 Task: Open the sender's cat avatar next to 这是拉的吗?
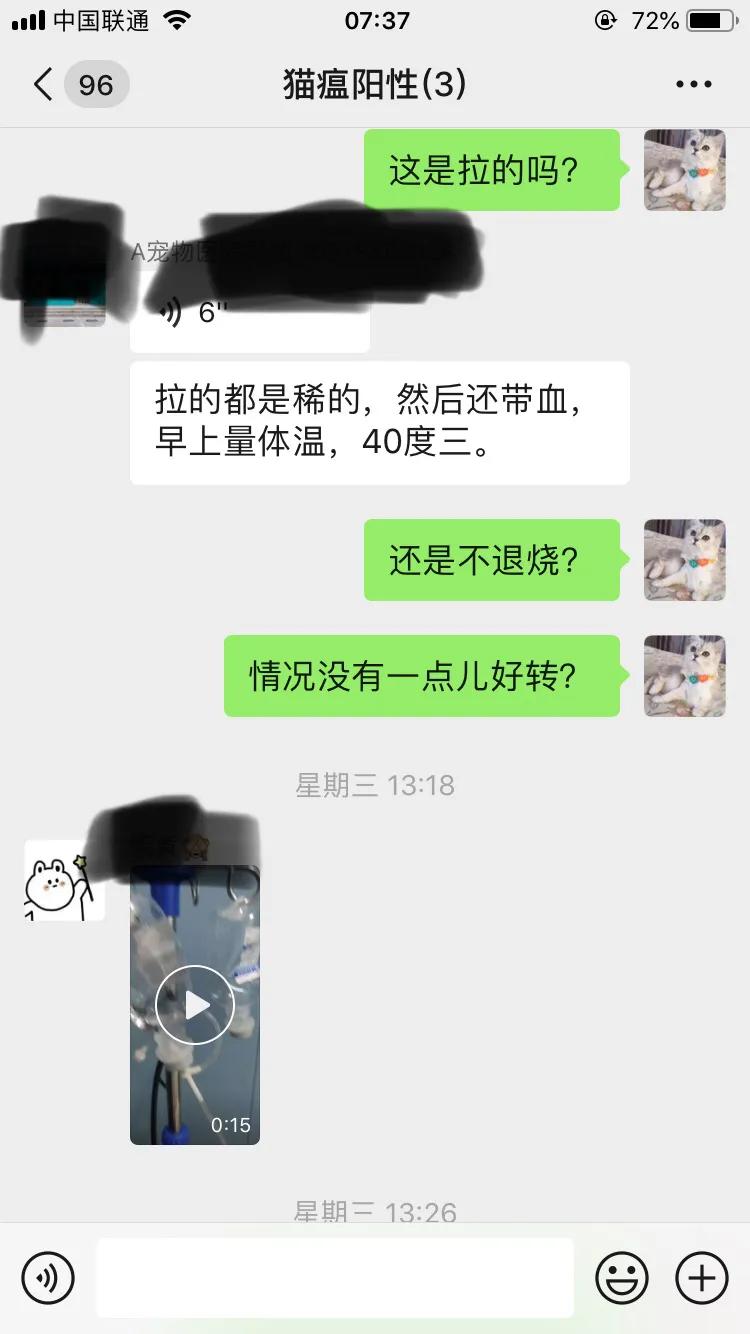click(x=685, y=171)
